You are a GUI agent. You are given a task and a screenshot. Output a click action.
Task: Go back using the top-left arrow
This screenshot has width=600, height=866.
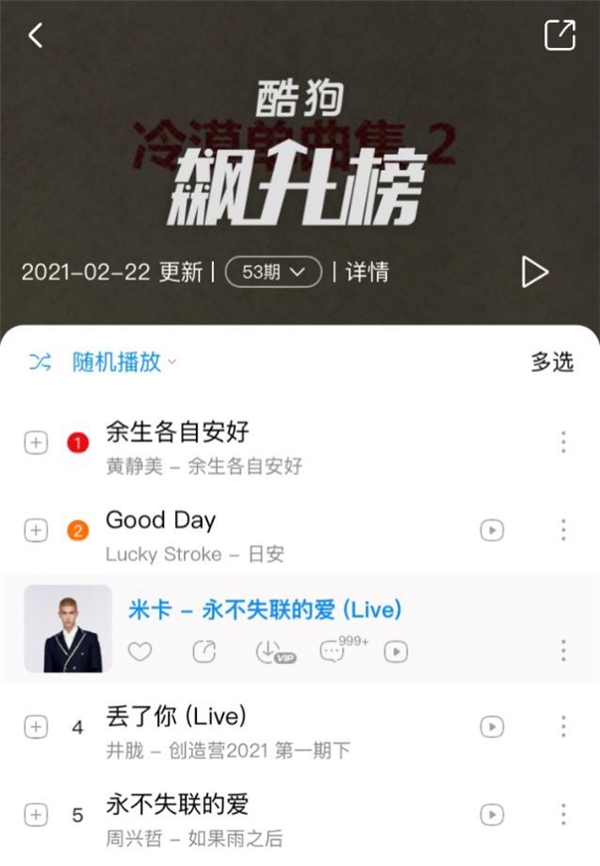[x=36, y=36]
